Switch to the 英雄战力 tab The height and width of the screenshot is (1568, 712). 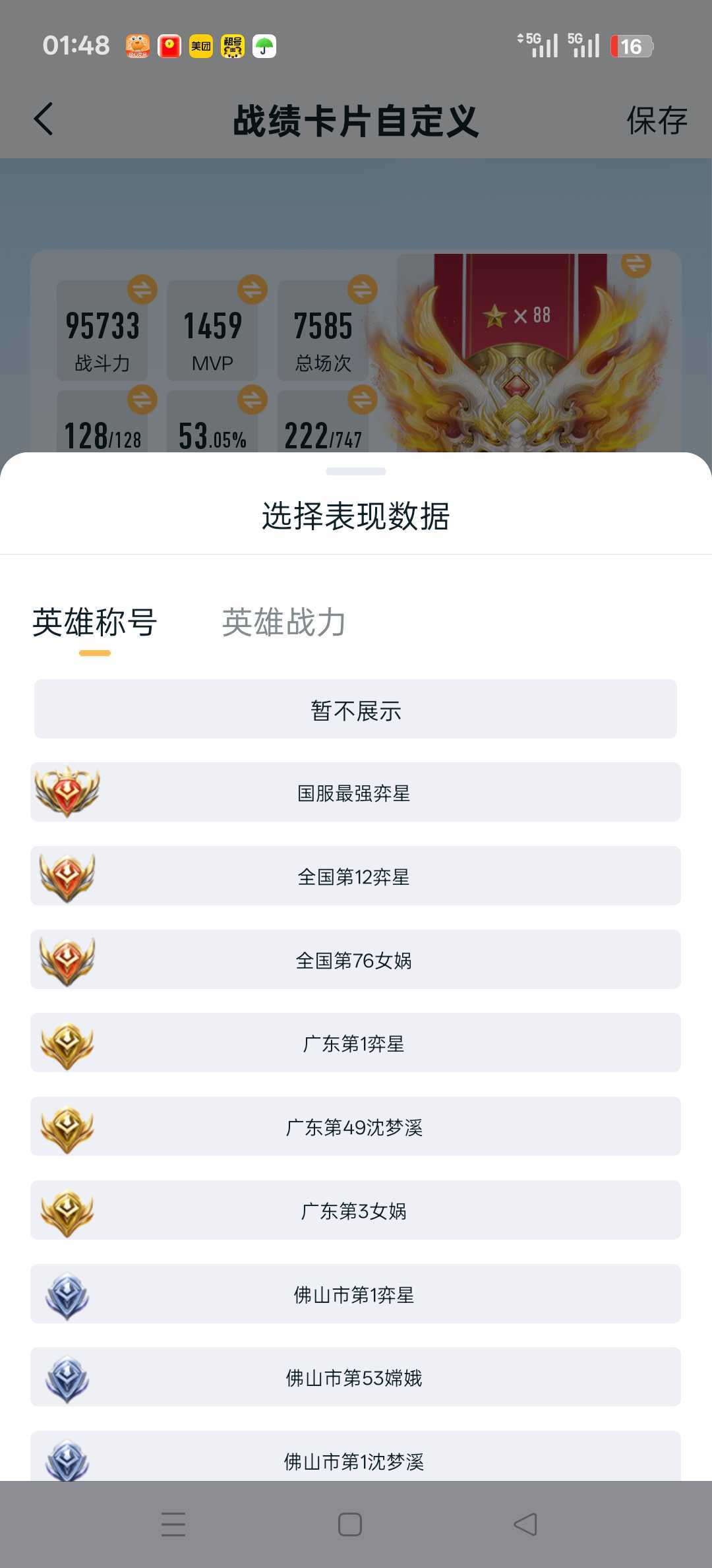coord(283,622)
